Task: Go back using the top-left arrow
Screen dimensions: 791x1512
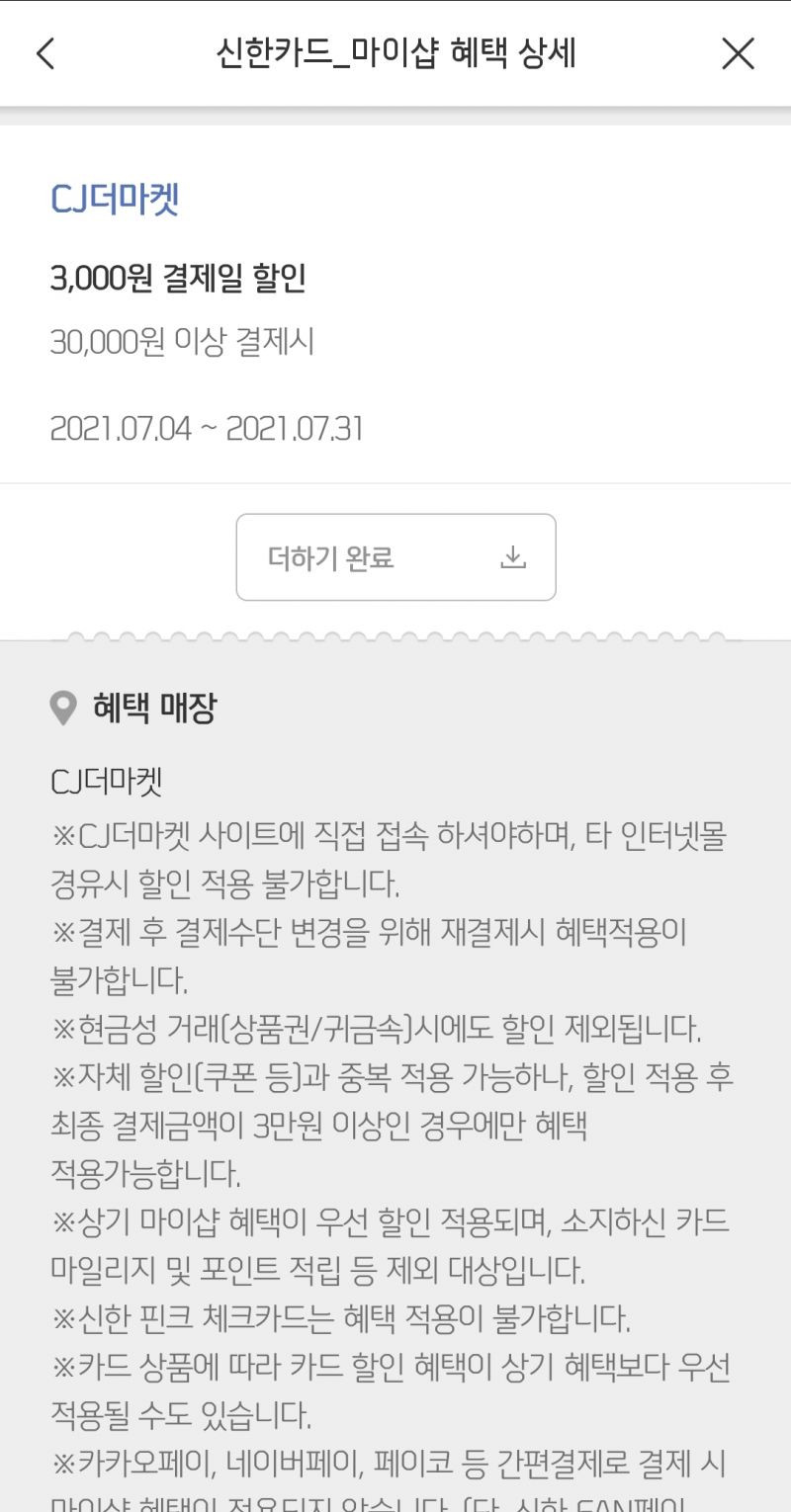Action: point(45,53)
